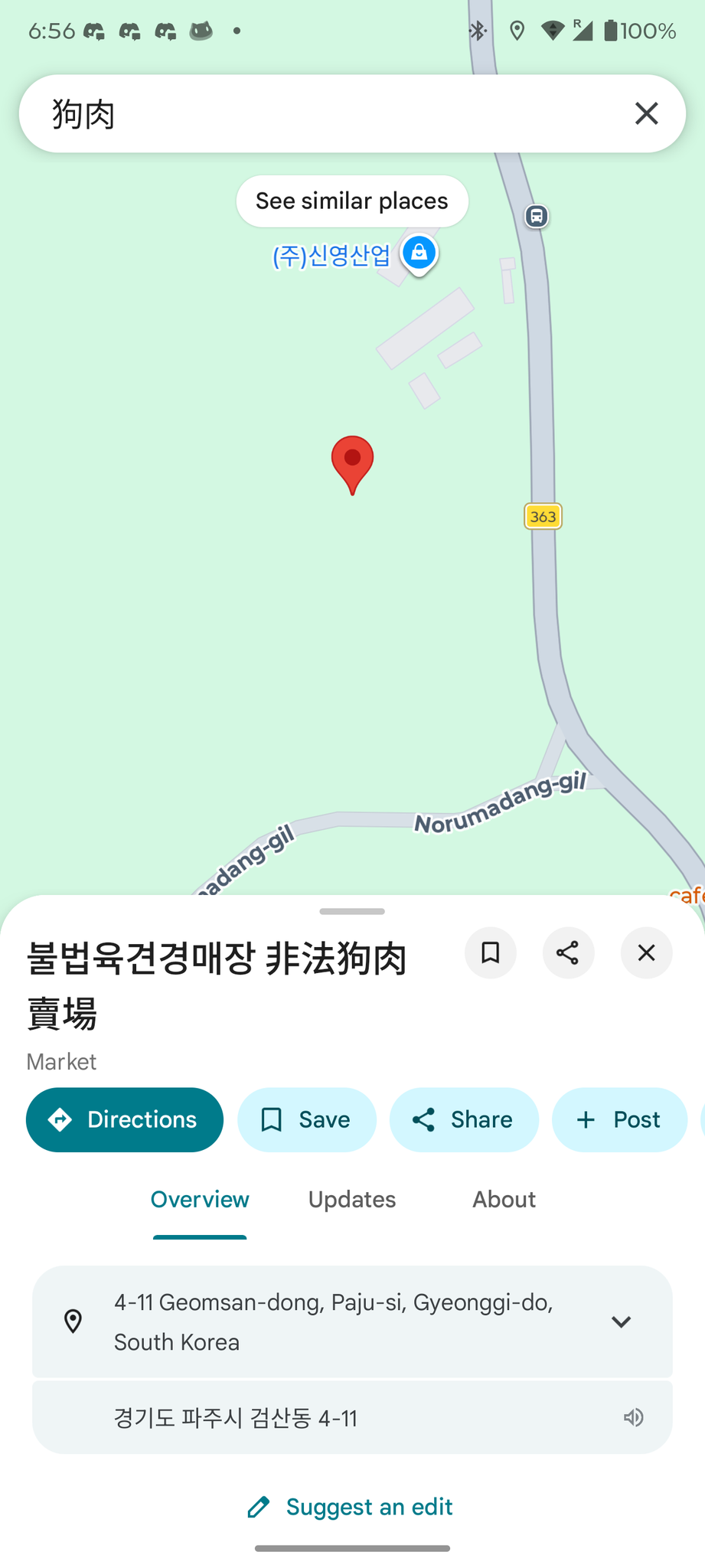
Task: Tap See similar places chip
Action: tap(352, 201)
